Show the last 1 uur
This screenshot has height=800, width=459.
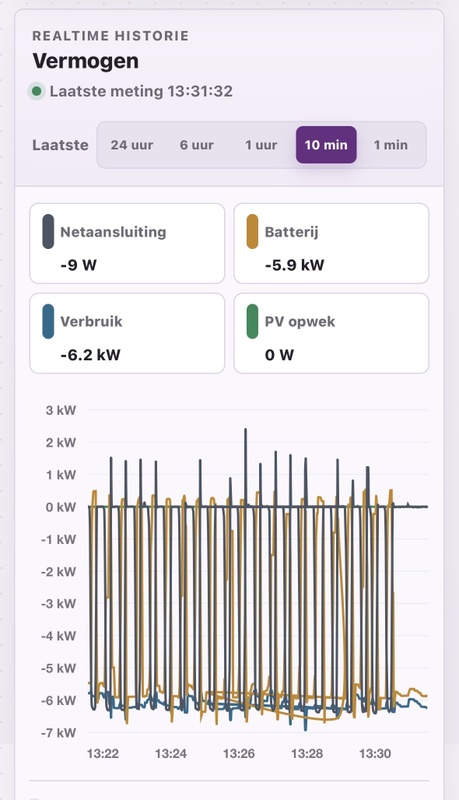click(261, 145)
